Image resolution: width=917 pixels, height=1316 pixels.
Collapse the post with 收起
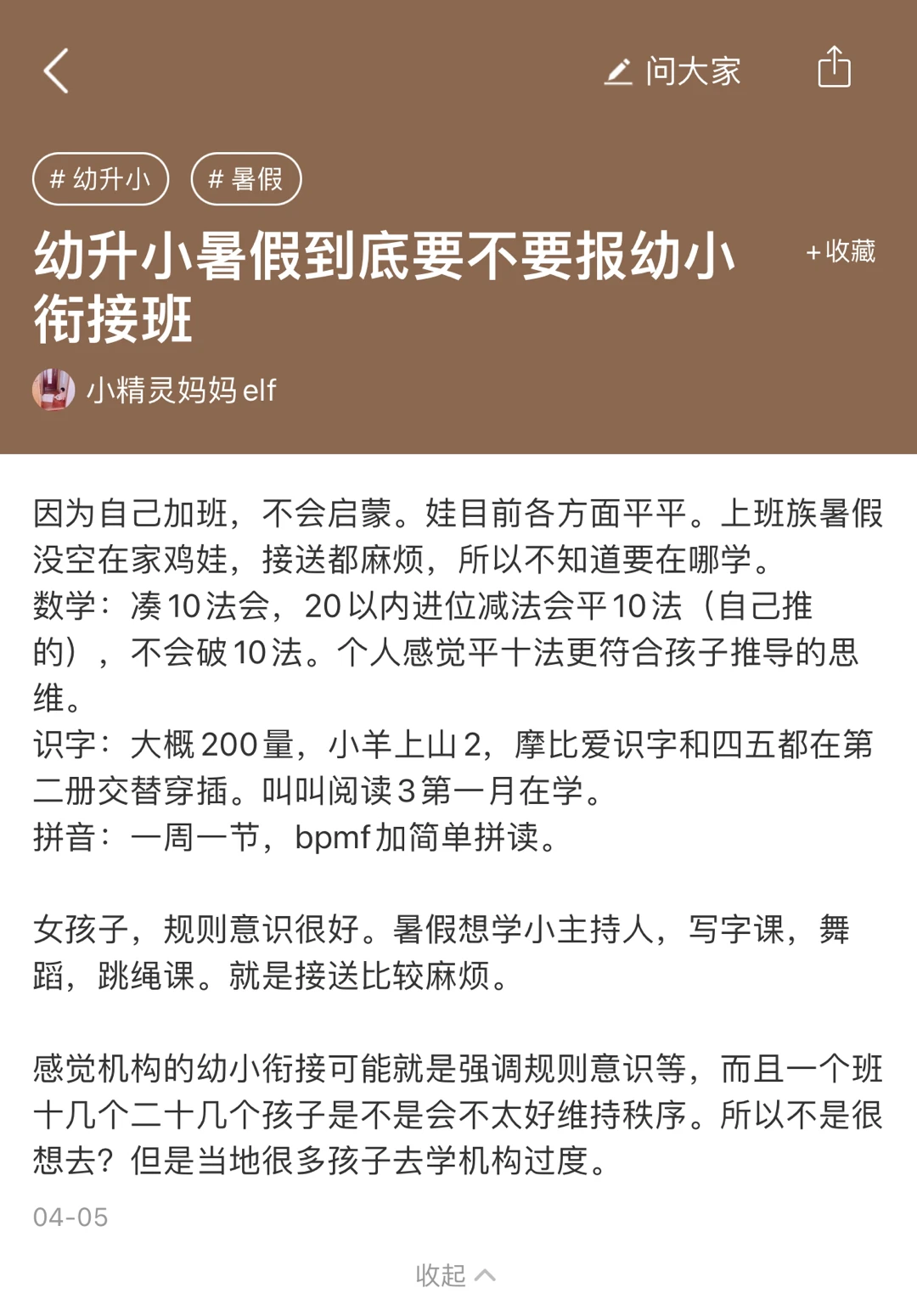[x=455, y=1274]
